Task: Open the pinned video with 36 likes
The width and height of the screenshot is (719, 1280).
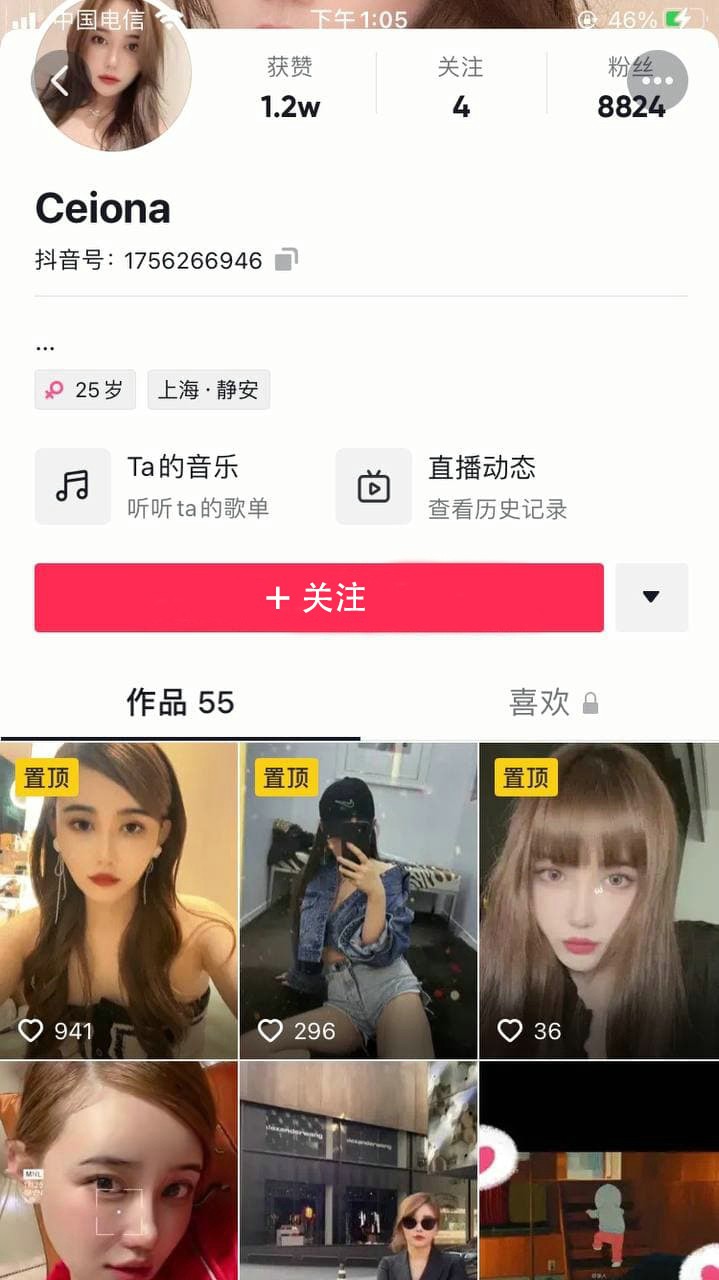Action: click(x=598, y=900)
